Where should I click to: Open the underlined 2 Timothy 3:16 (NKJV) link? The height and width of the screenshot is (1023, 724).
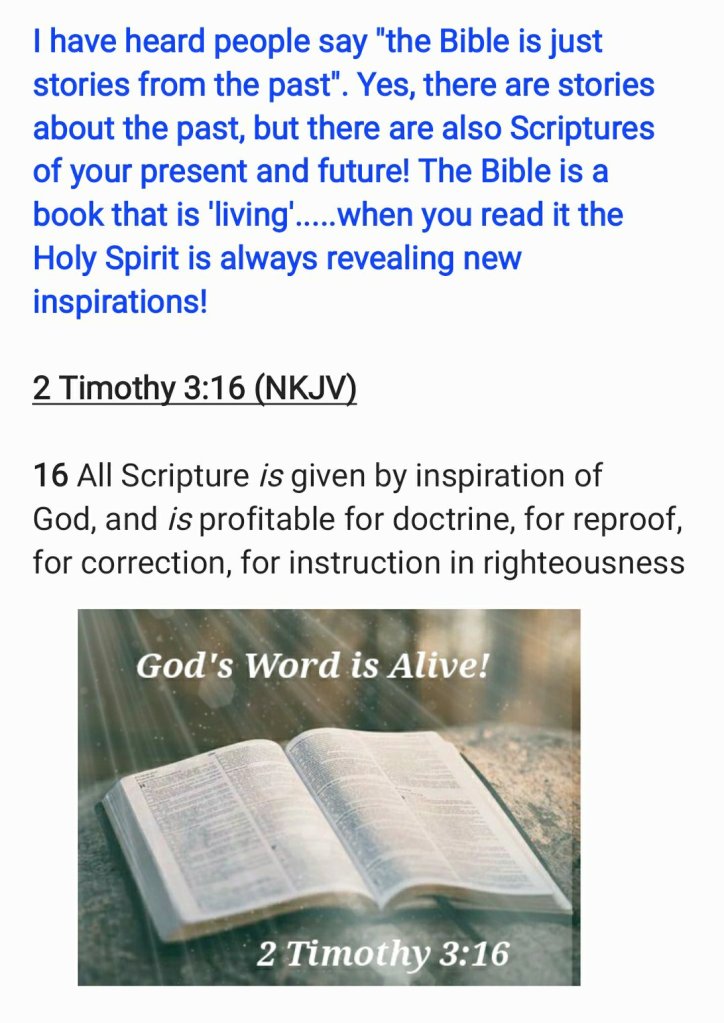pos(194,388)
